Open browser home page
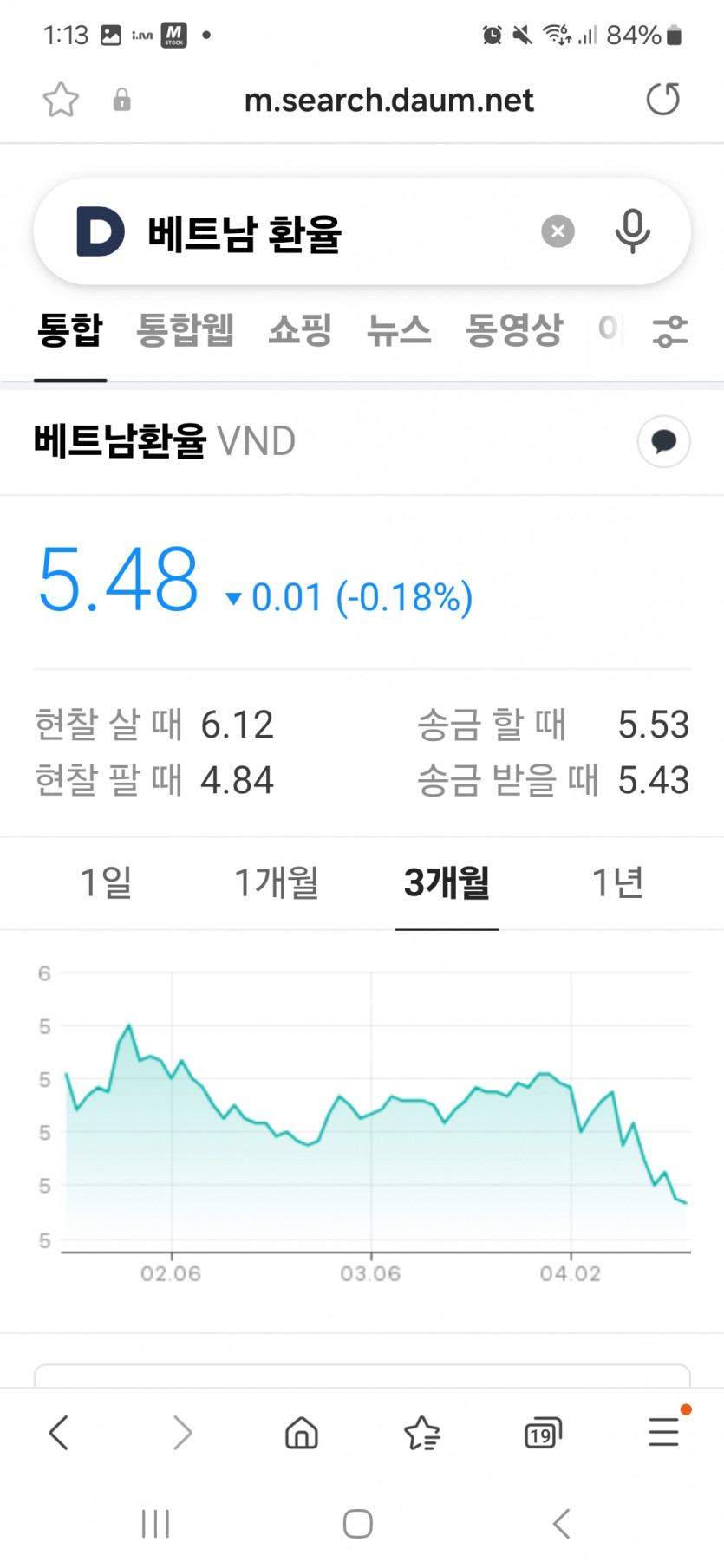This screenshot has height=1568, width=724. [301, 1433]
